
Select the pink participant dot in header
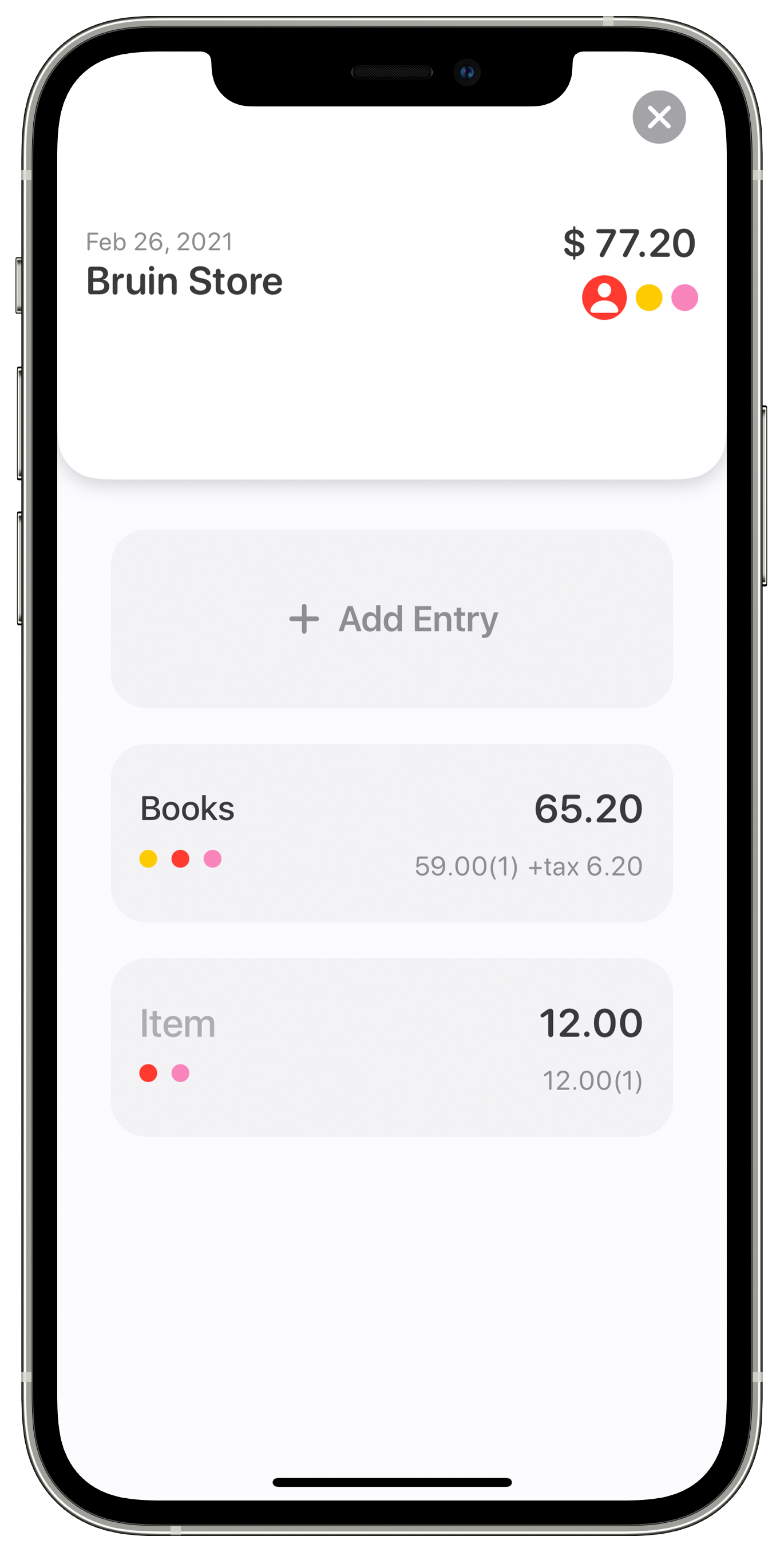(684, 298)
